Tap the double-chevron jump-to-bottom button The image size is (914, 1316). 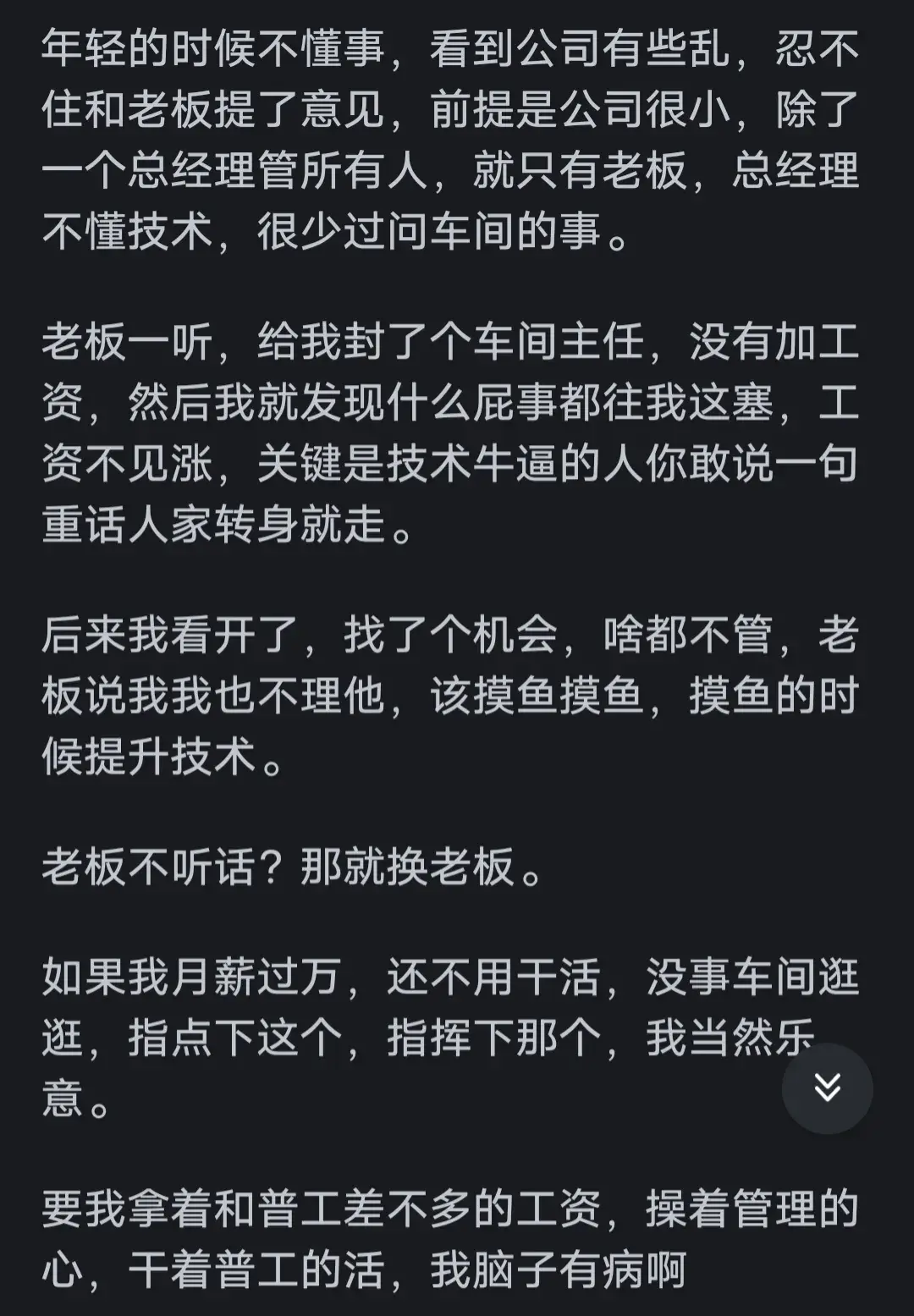(x=827, y=1088)
